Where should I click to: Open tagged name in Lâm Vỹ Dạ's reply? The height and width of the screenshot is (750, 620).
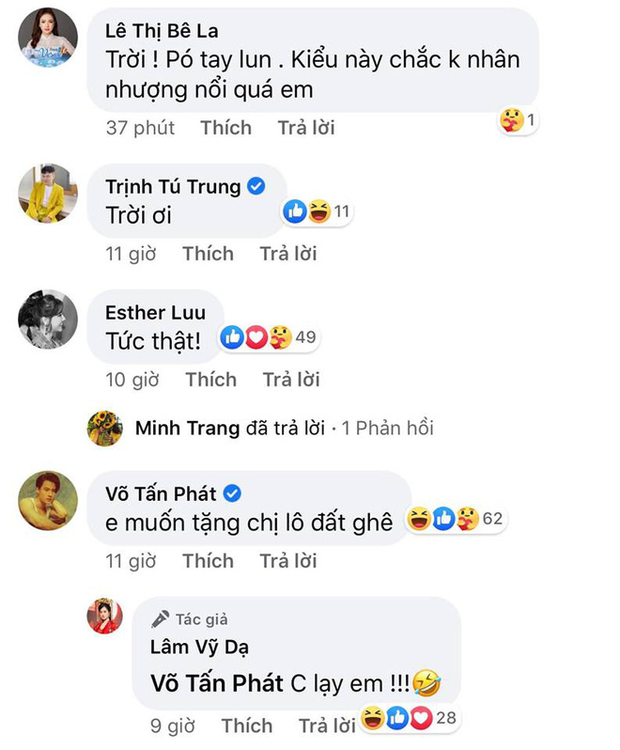coord(202,685)
